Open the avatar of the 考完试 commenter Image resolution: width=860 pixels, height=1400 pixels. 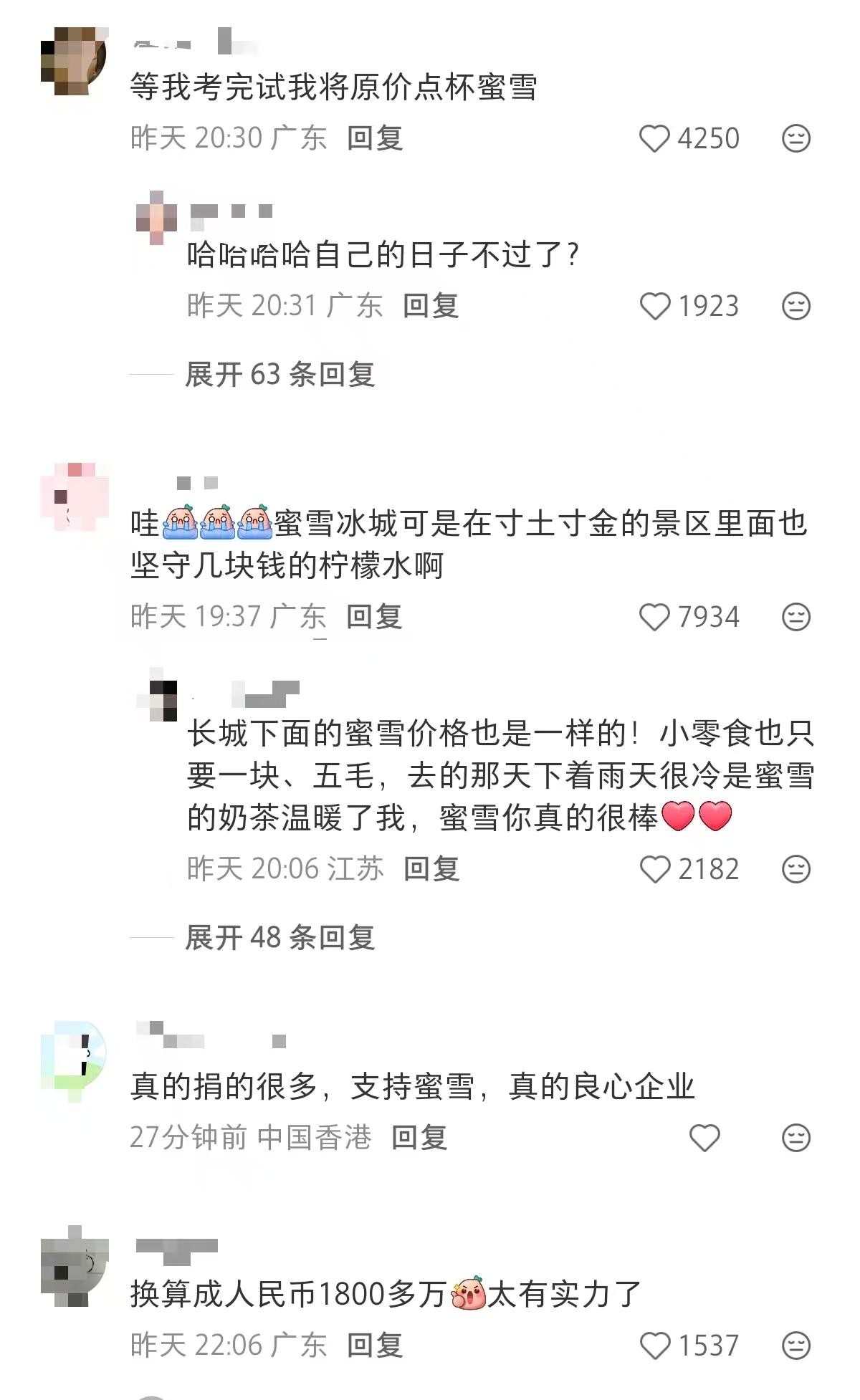pos(74,61)
